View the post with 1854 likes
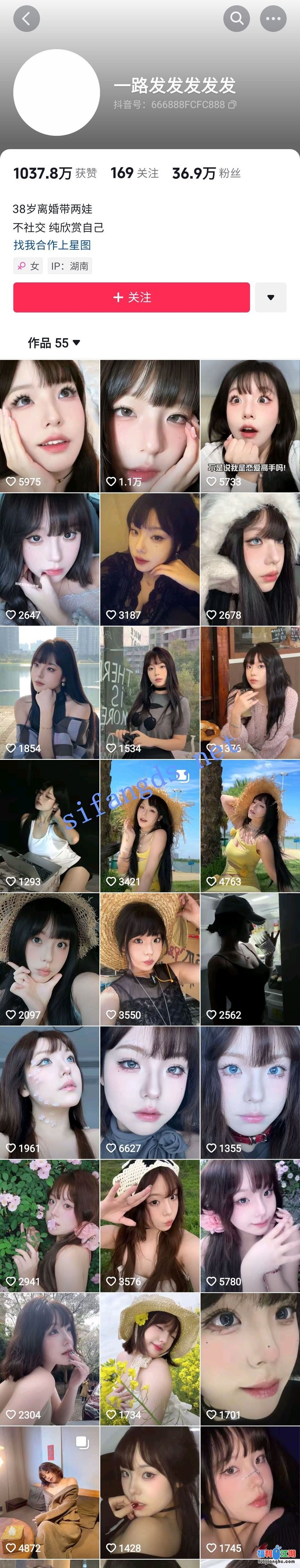Viewport: 300px width, 1568px height. click(x=49, y=692)
